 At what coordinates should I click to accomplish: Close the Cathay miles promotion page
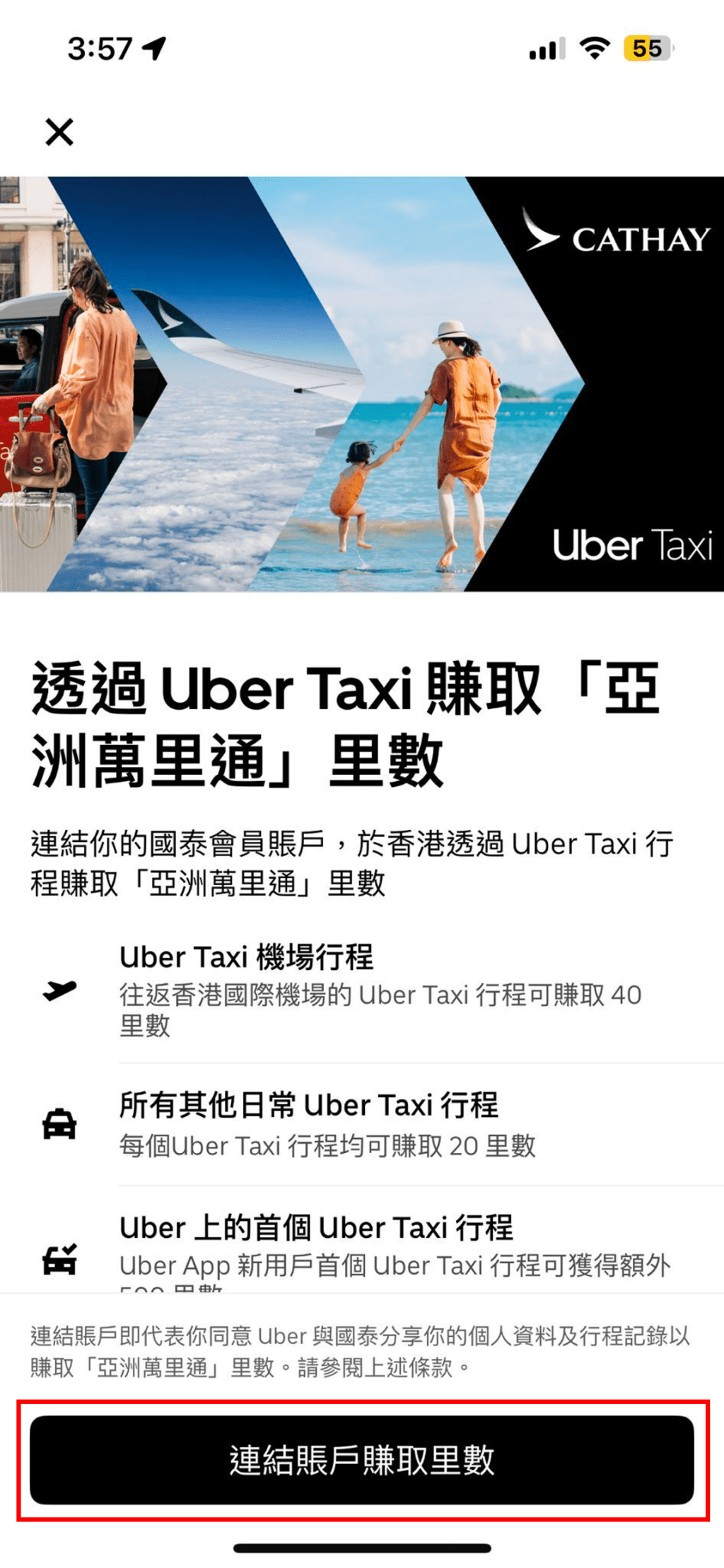pyautogui.click(x=59, y=132)
